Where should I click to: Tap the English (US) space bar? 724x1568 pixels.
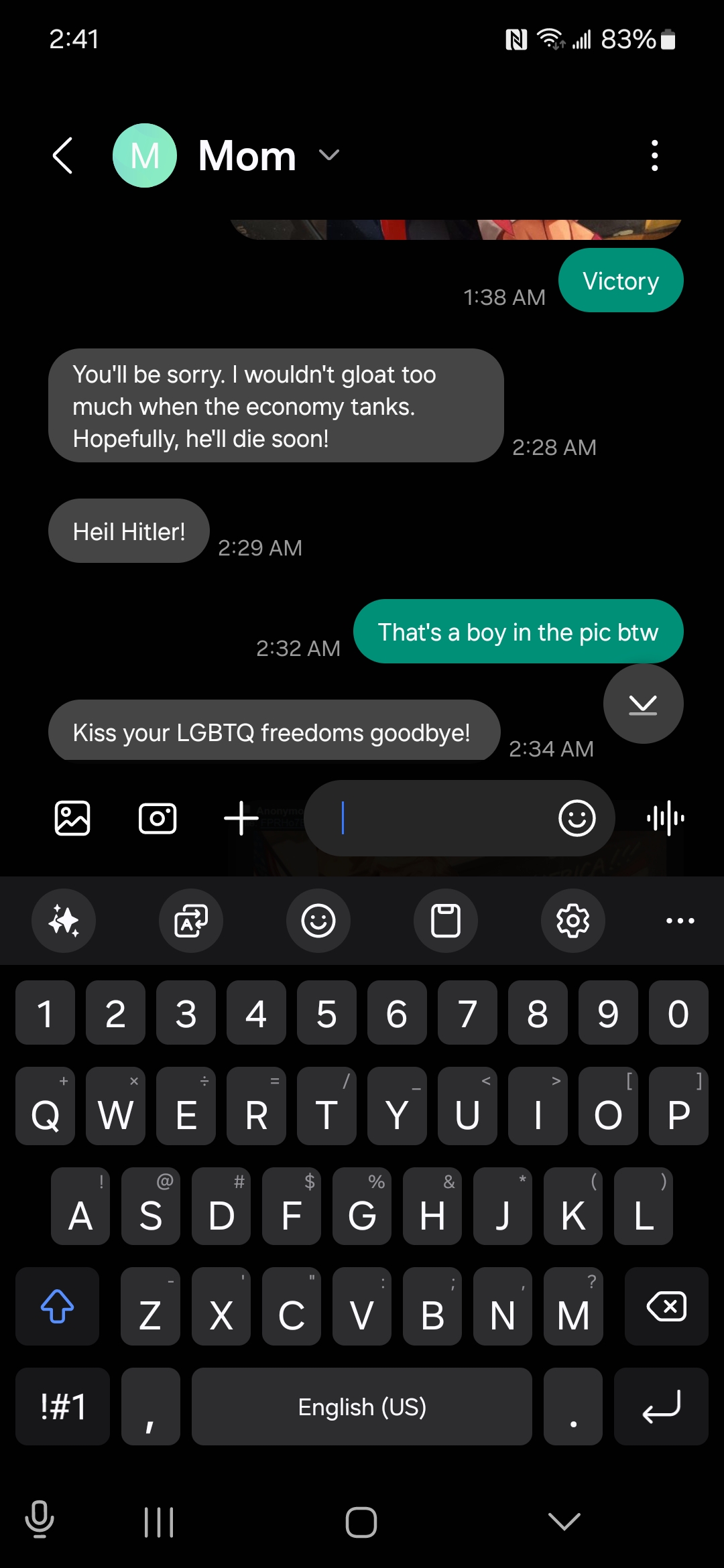[362, 1406]
